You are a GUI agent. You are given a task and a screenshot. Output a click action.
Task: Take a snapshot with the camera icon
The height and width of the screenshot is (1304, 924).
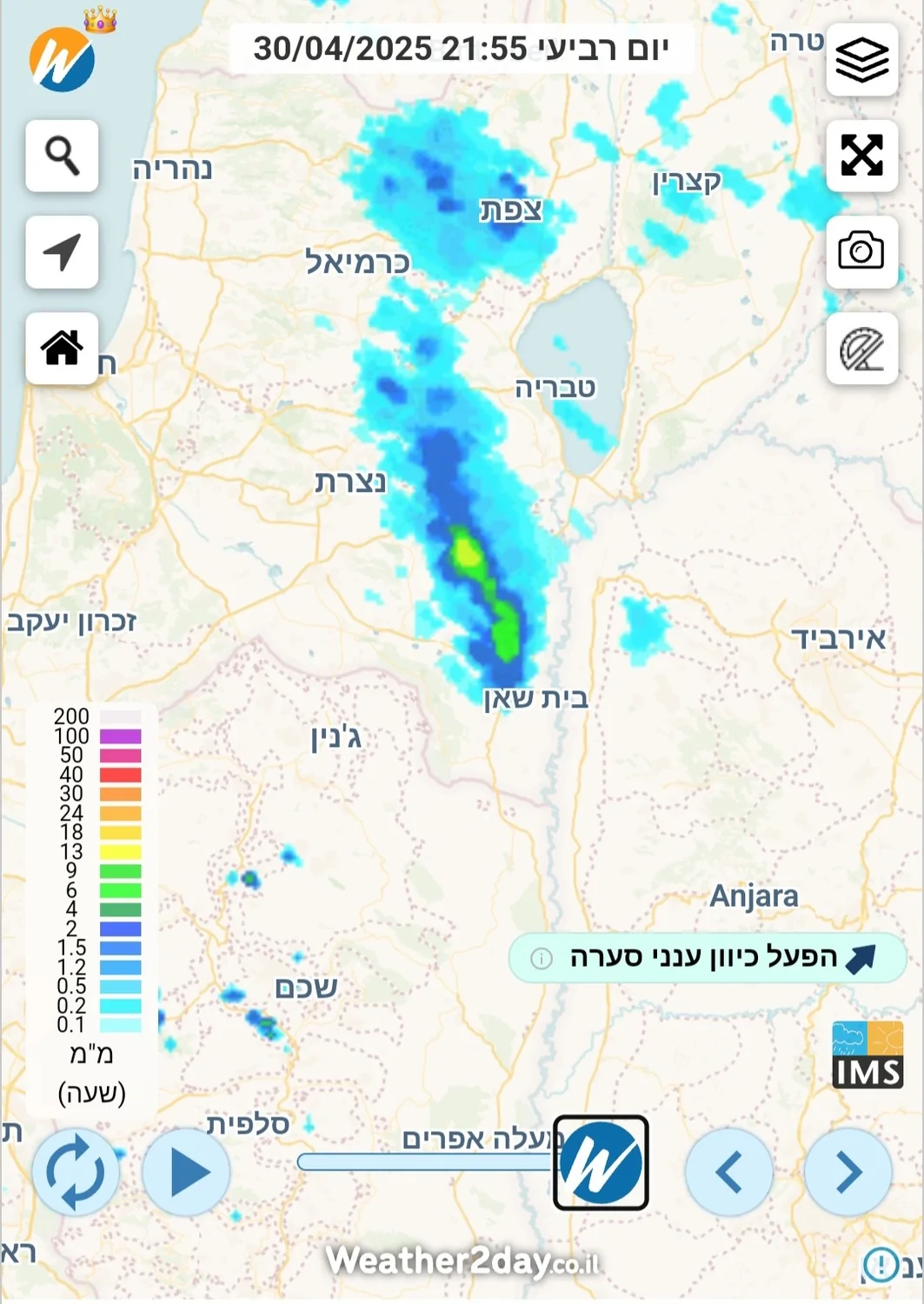click(861, 252)
